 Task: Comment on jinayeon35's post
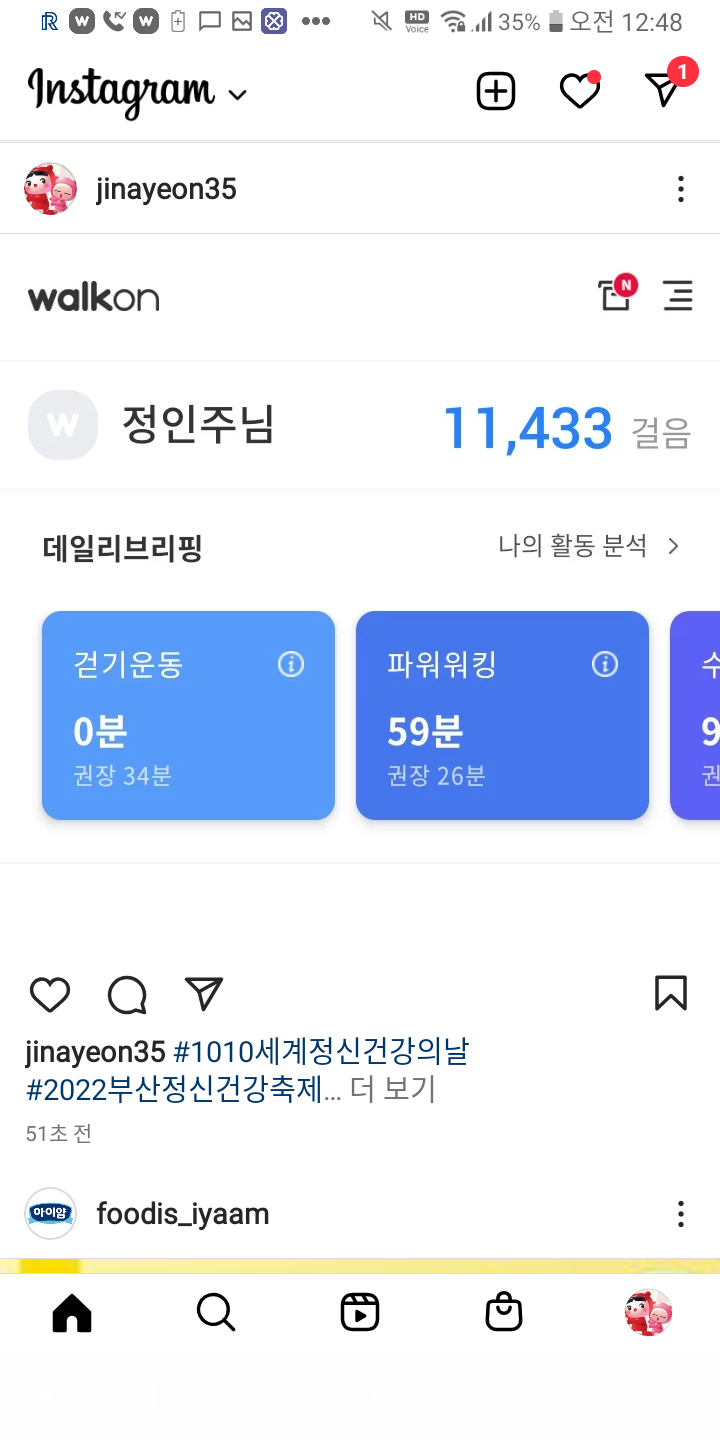pos(127,994)
